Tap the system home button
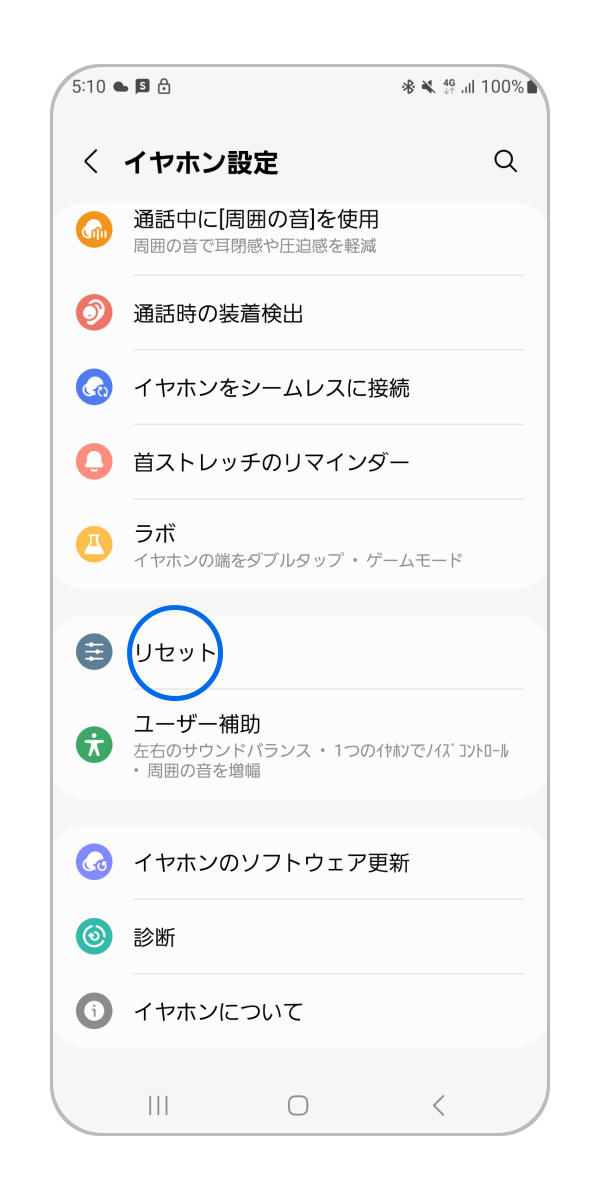This screenshot has height=1200, width=600. pos(298,1105)
